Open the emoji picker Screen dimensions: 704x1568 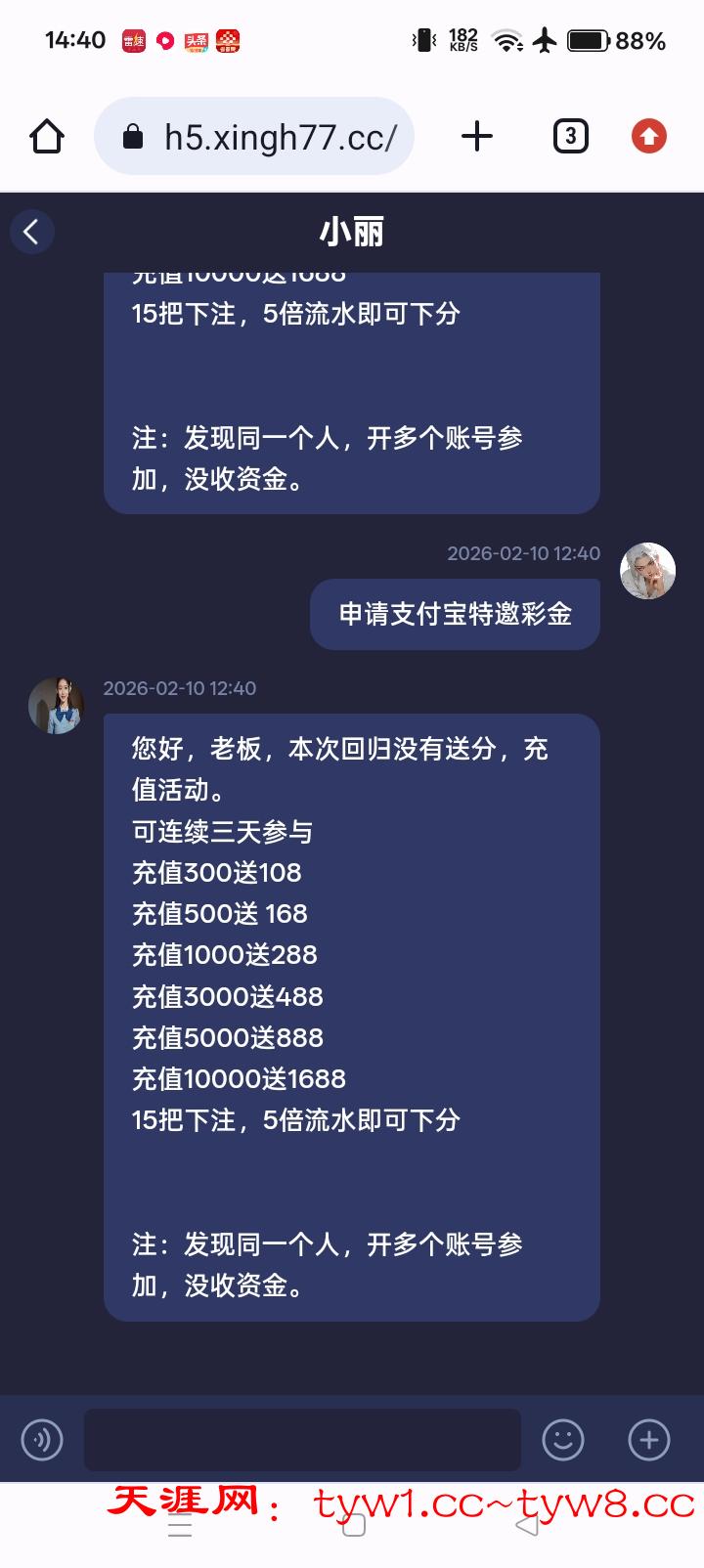pos(563,1439)
